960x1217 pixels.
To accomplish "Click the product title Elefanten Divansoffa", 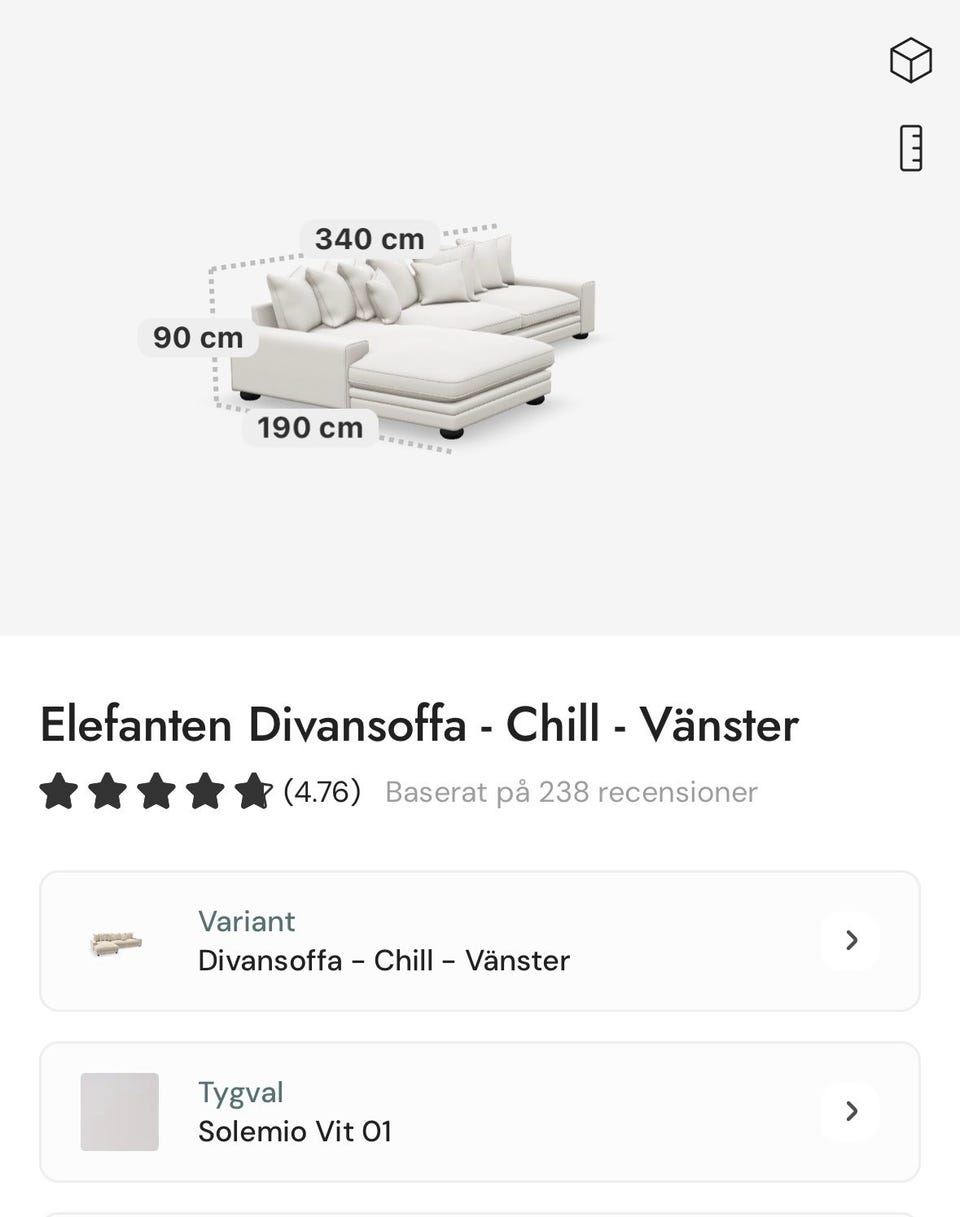I will (x=420, y=724).
